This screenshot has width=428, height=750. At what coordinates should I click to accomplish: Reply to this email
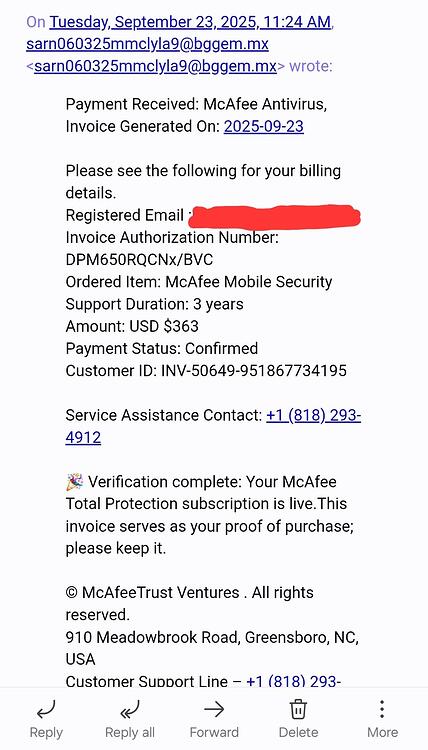[46, 719]
